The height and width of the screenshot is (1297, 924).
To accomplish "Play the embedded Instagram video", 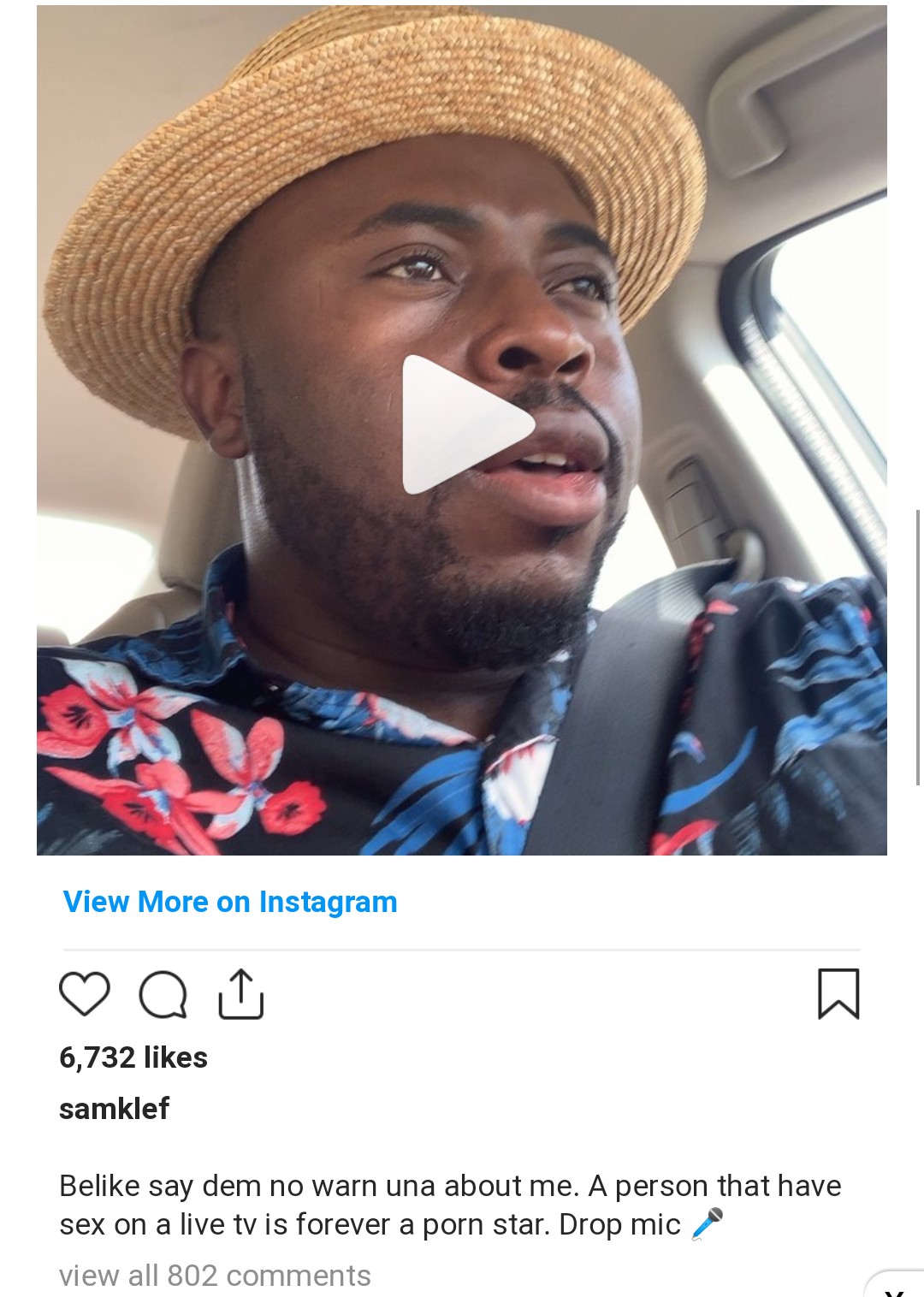I will pyautogui.click(x=466, y=425).
